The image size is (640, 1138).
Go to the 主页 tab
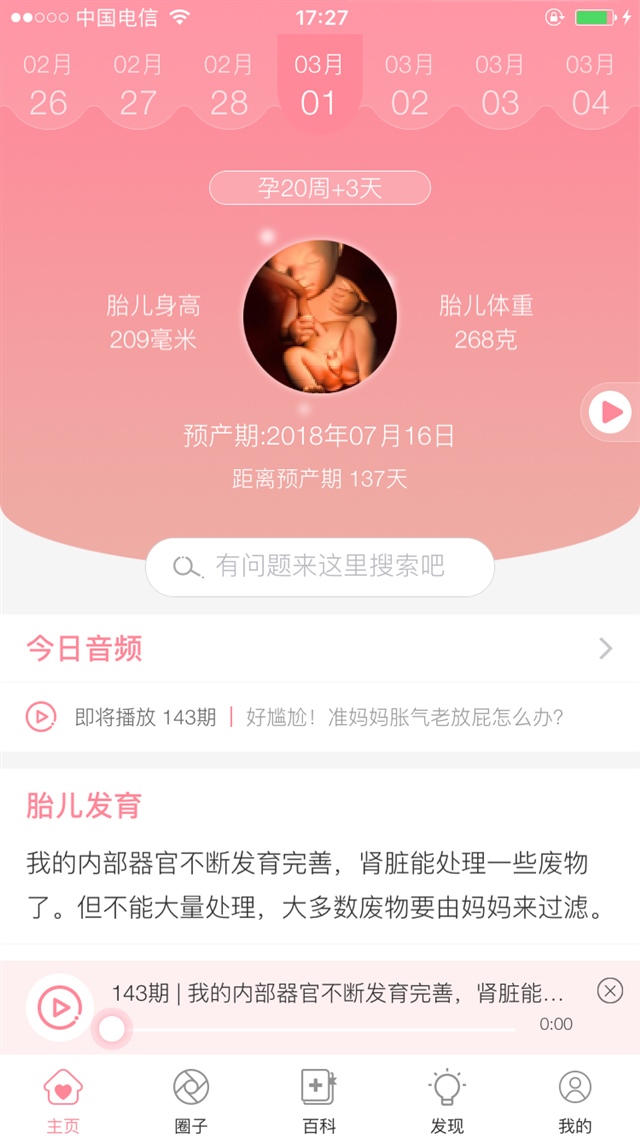tap(63, 1100)
